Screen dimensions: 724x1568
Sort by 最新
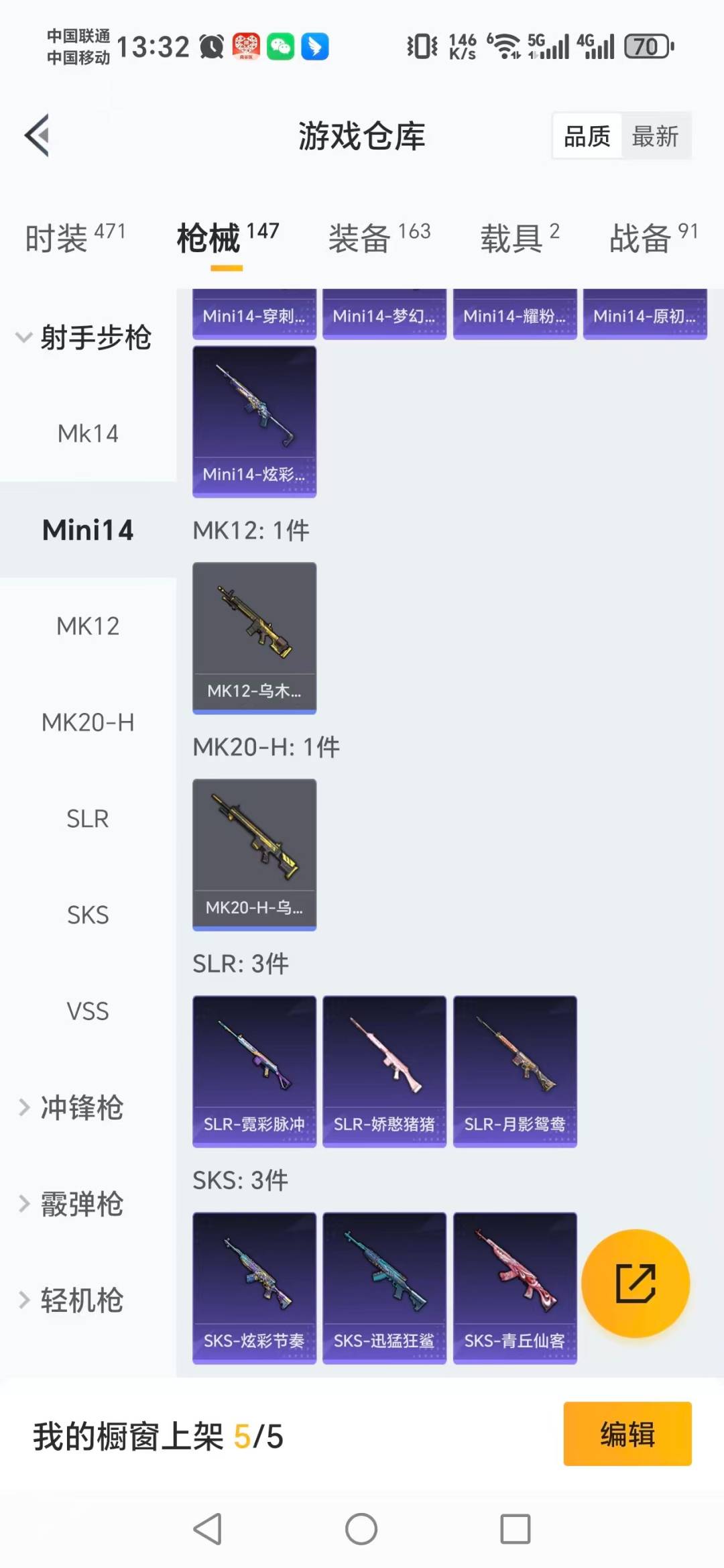point(655,136)
